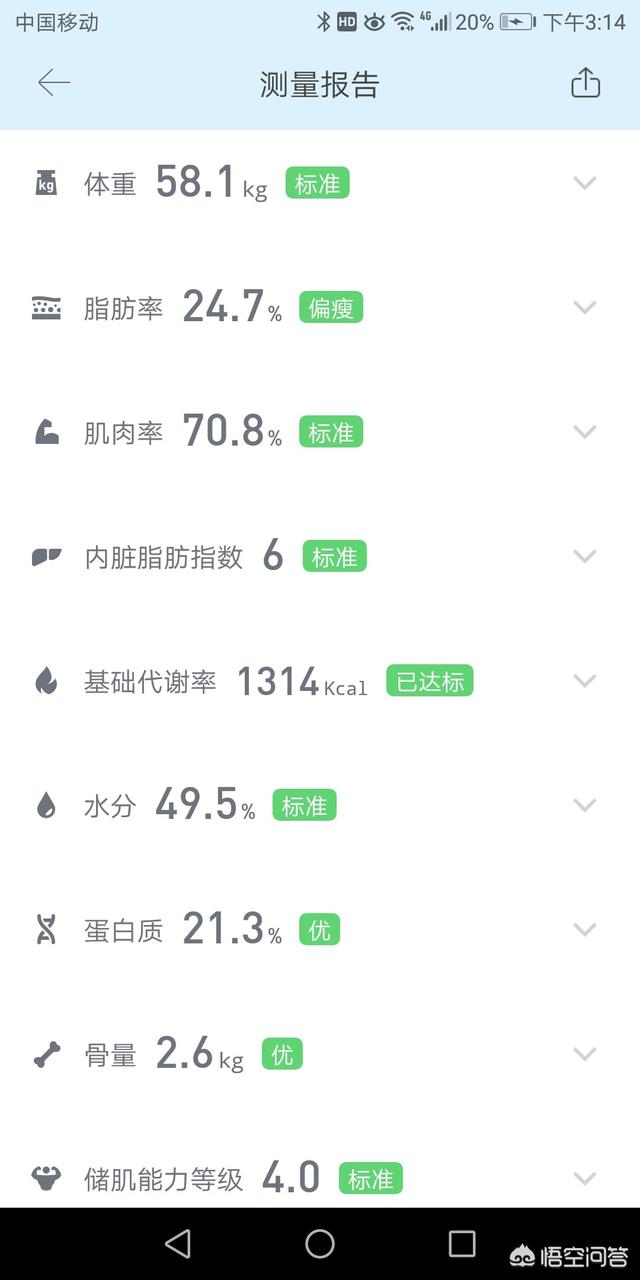Expand the 基础代谢率 row
640x1280 pixels.
tap(585, 680)
